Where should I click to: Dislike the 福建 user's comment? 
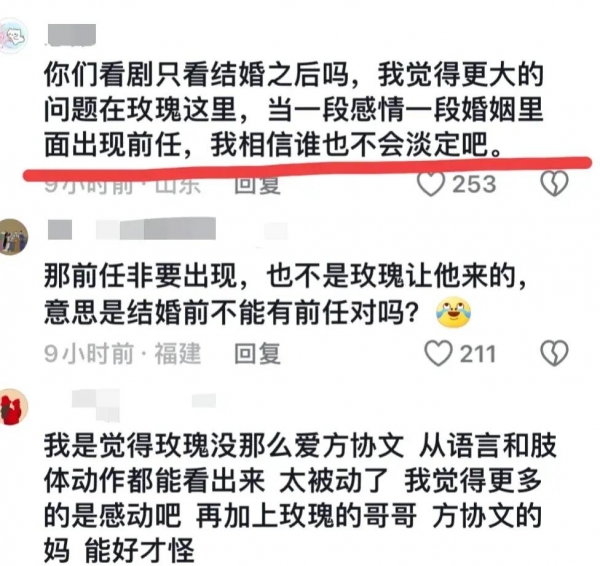[554, 352]
